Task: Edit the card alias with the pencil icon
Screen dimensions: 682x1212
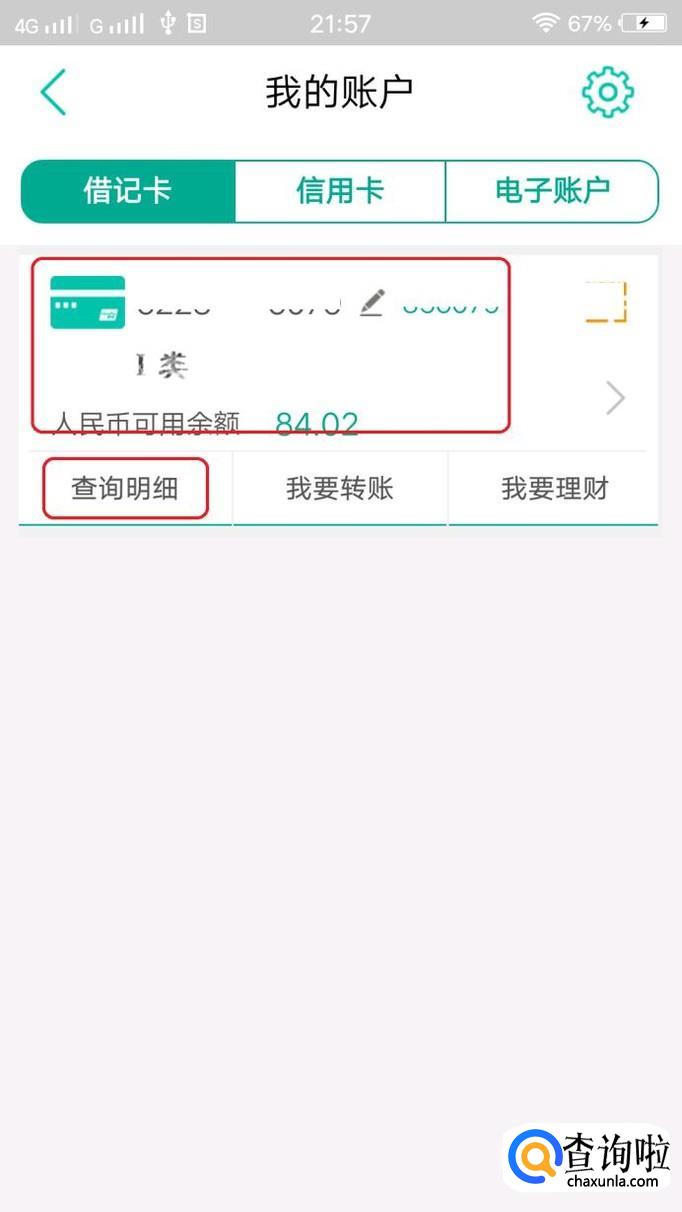Action: (372, 302)
